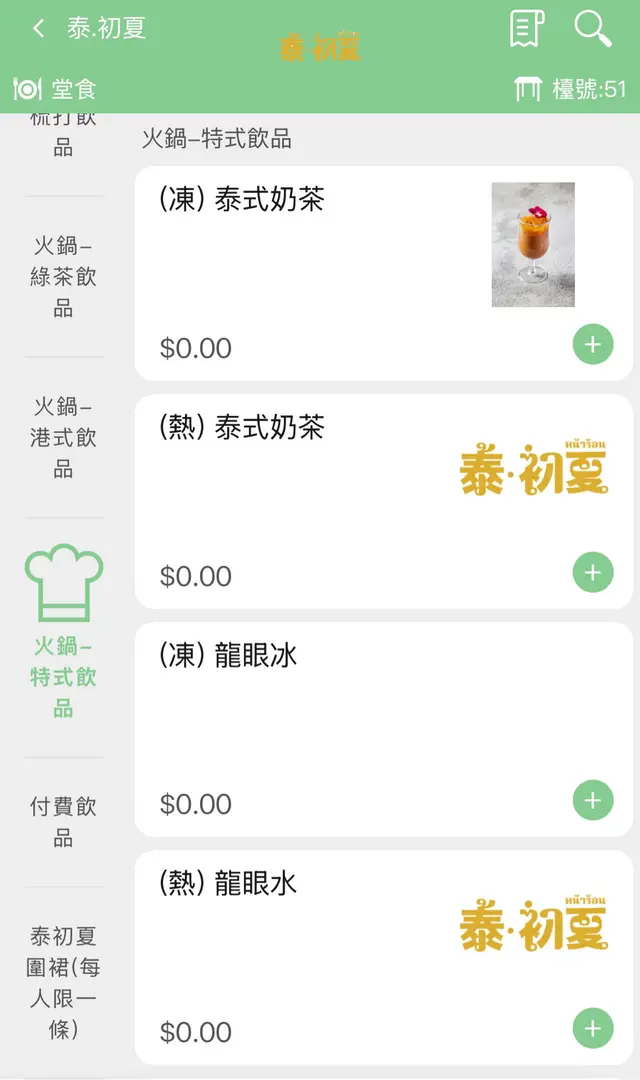
Task: Switch to 火鍋–港式飲品 category
Action: [64, 437]
